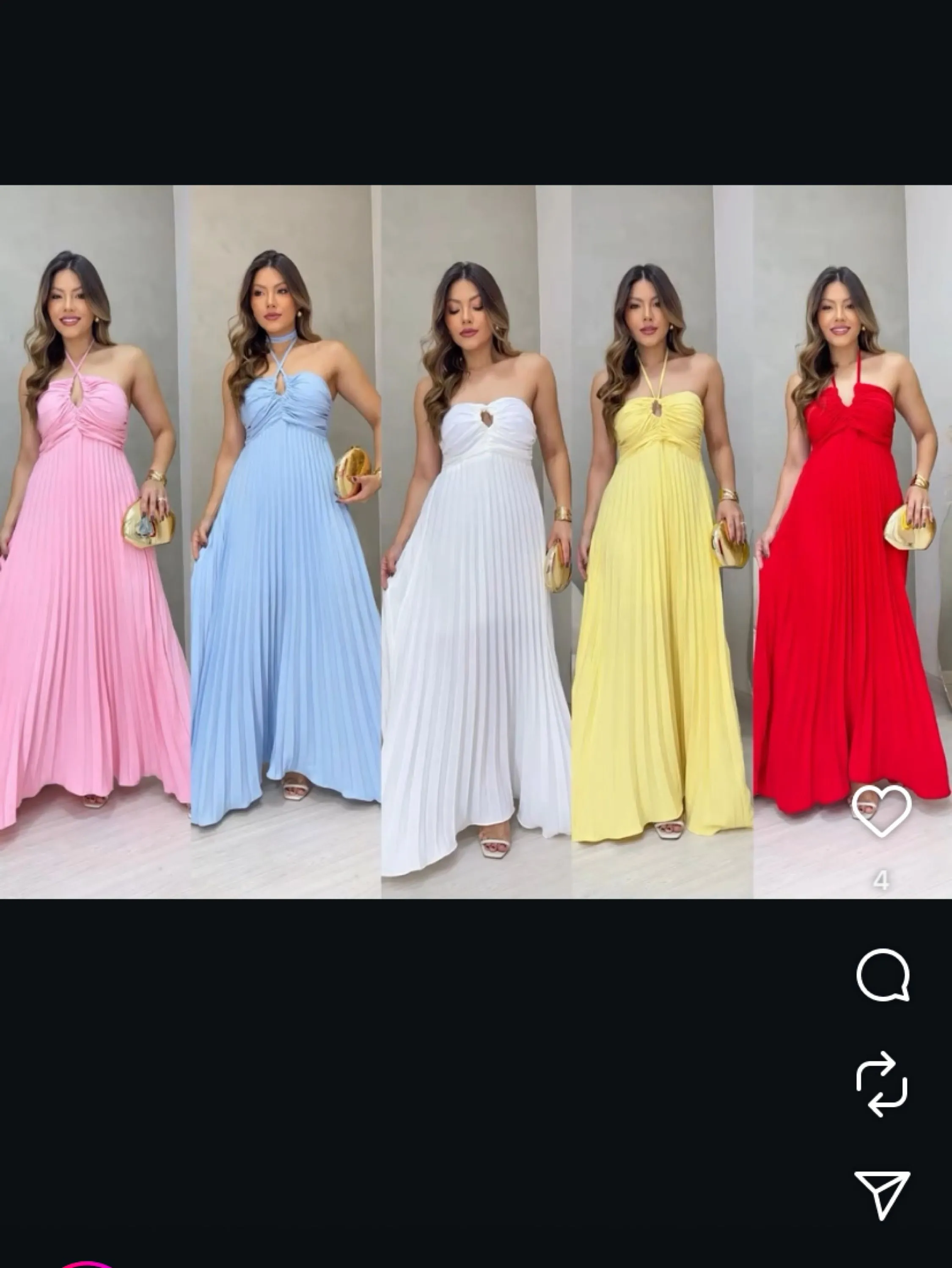Select the red dress in the lineup

[x=848, y=573]
